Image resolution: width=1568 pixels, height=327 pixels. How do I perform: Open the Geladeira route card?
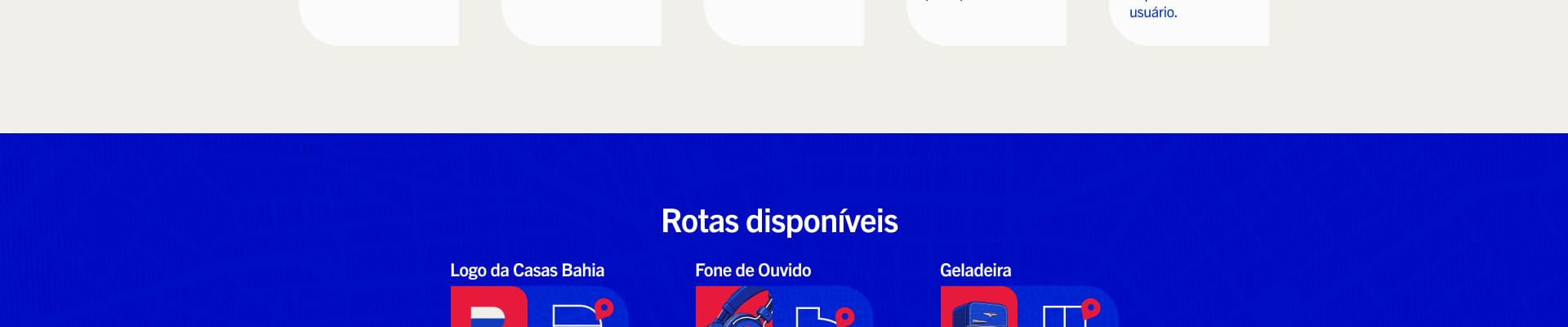pos(1028,307)
